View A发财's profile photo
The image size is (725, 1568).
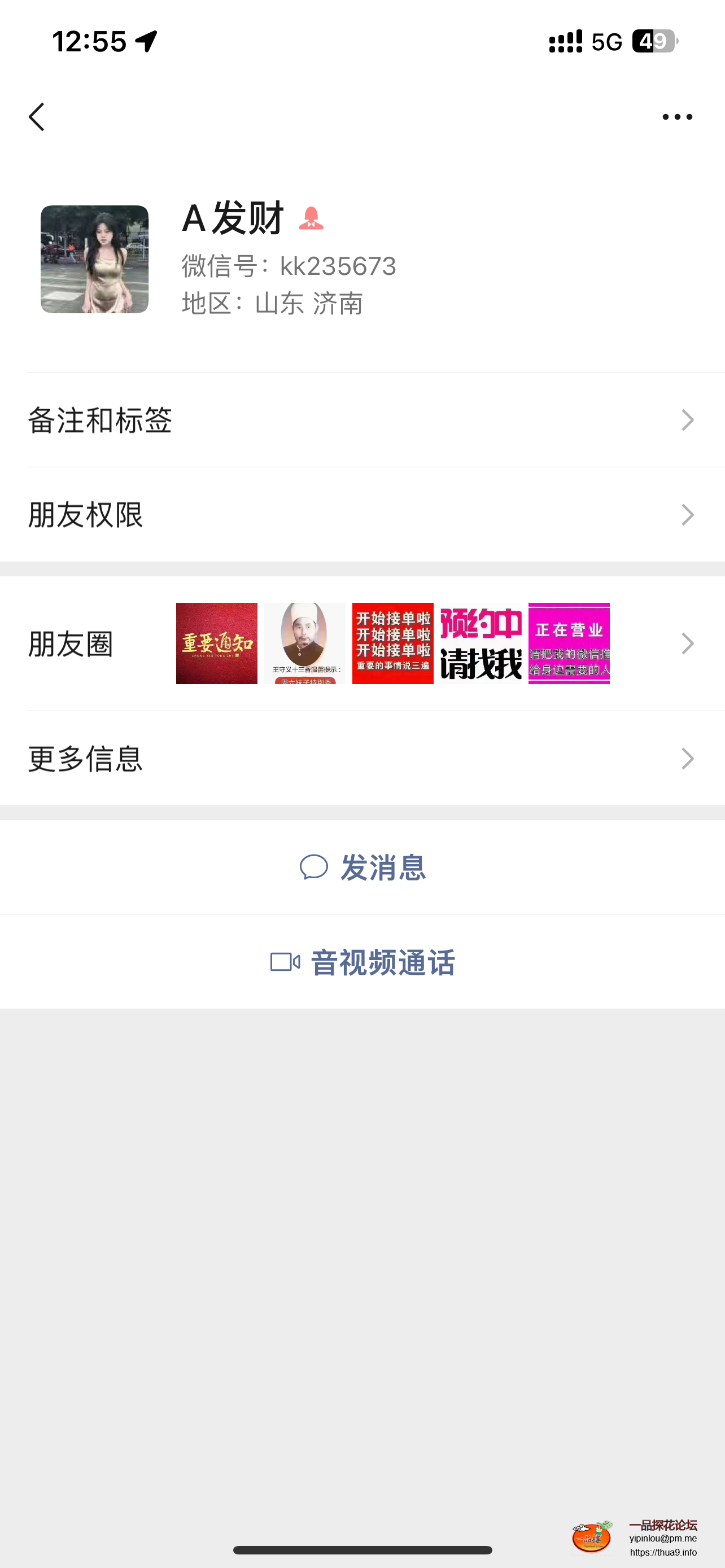(x=94, y=259)
